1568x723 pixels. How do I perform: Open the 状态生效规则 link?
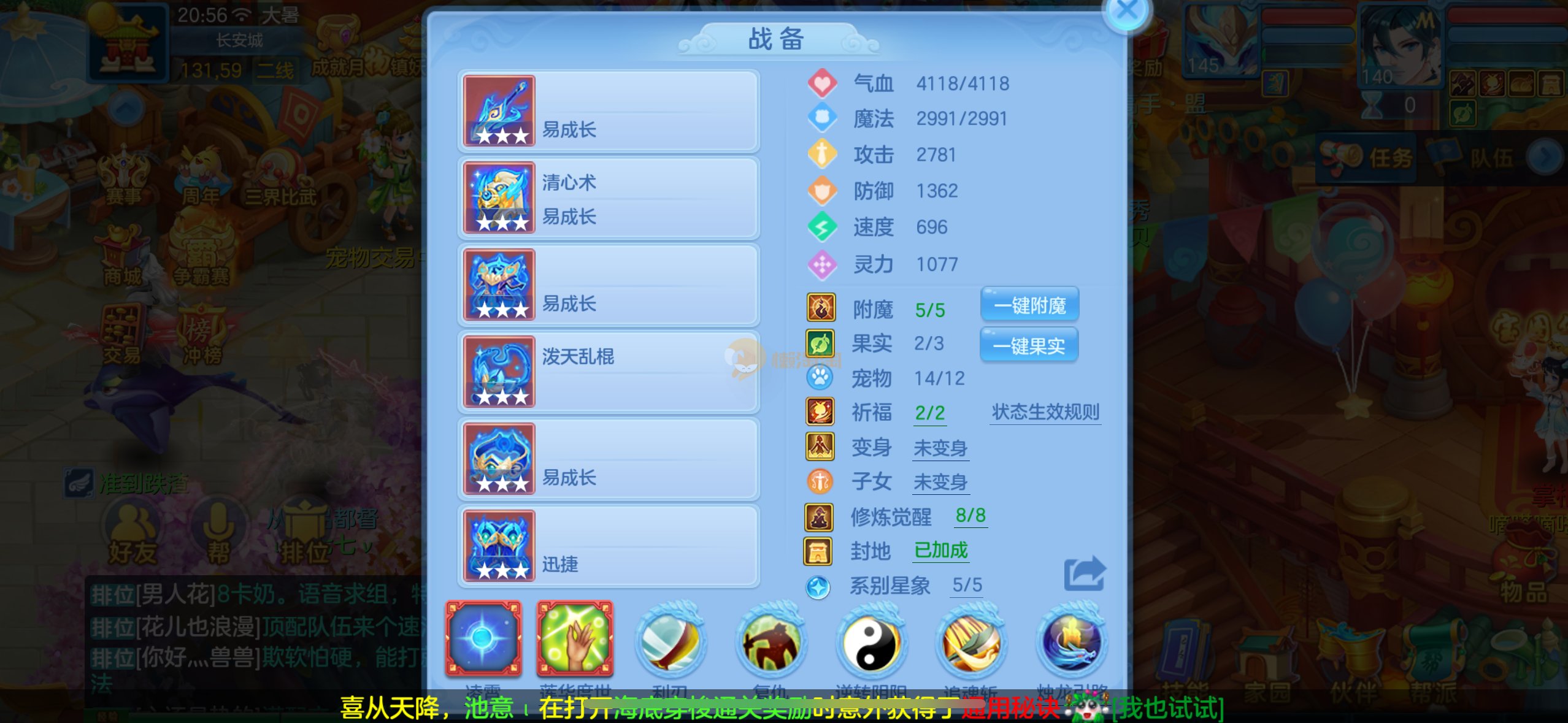pos(1045,412)
